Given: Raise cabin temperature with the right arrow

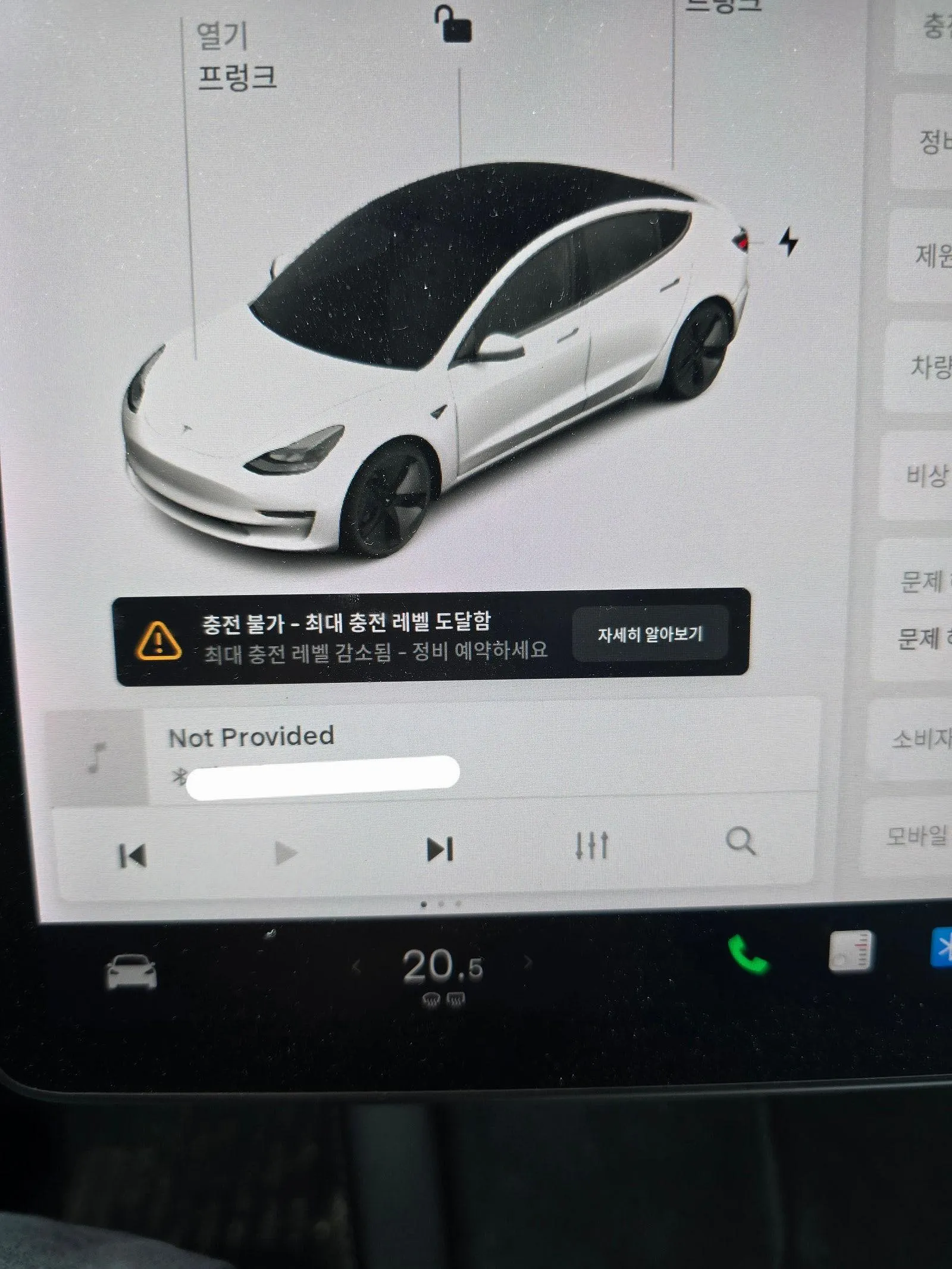Looking at the screenshot, I should pos(528,962).
